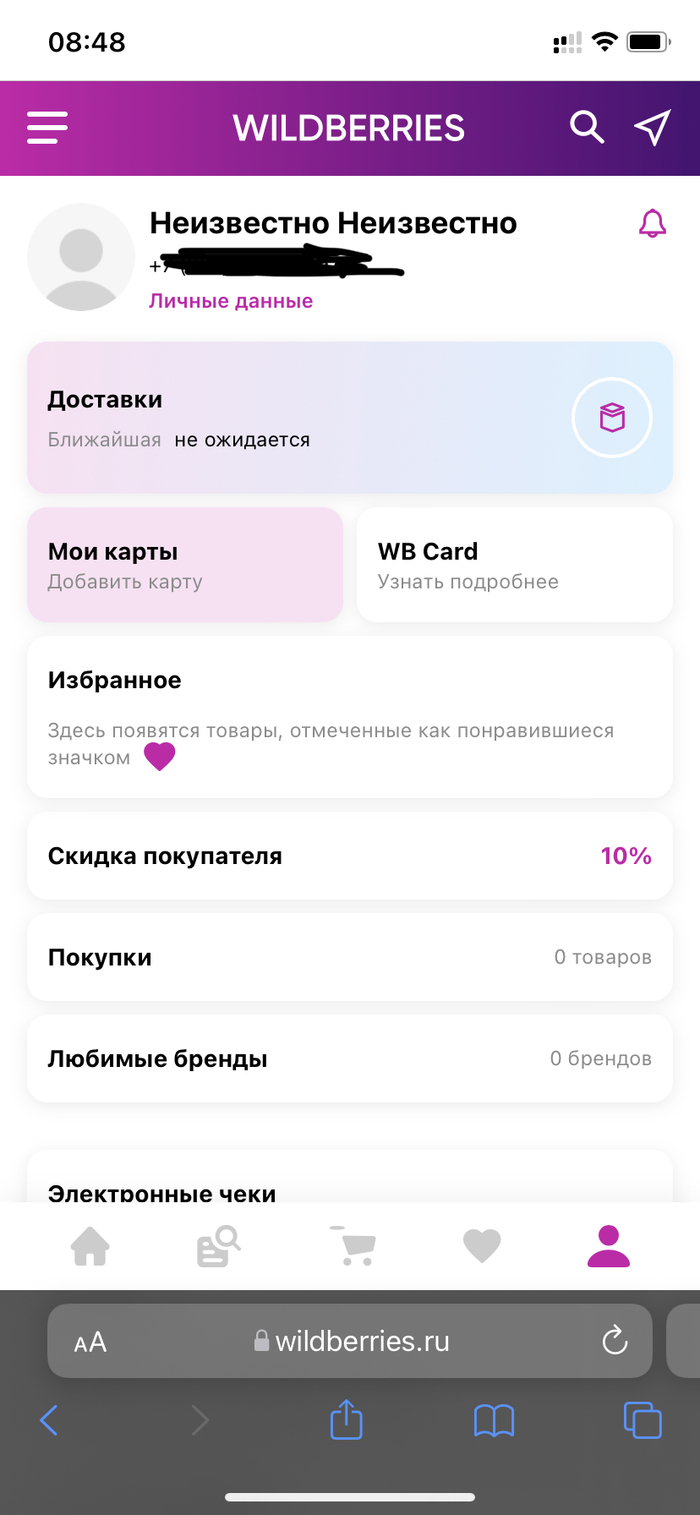This screenshot has width=700, height=1515.
Task: Add a card via Мои карты
Action: coord(185,565)
